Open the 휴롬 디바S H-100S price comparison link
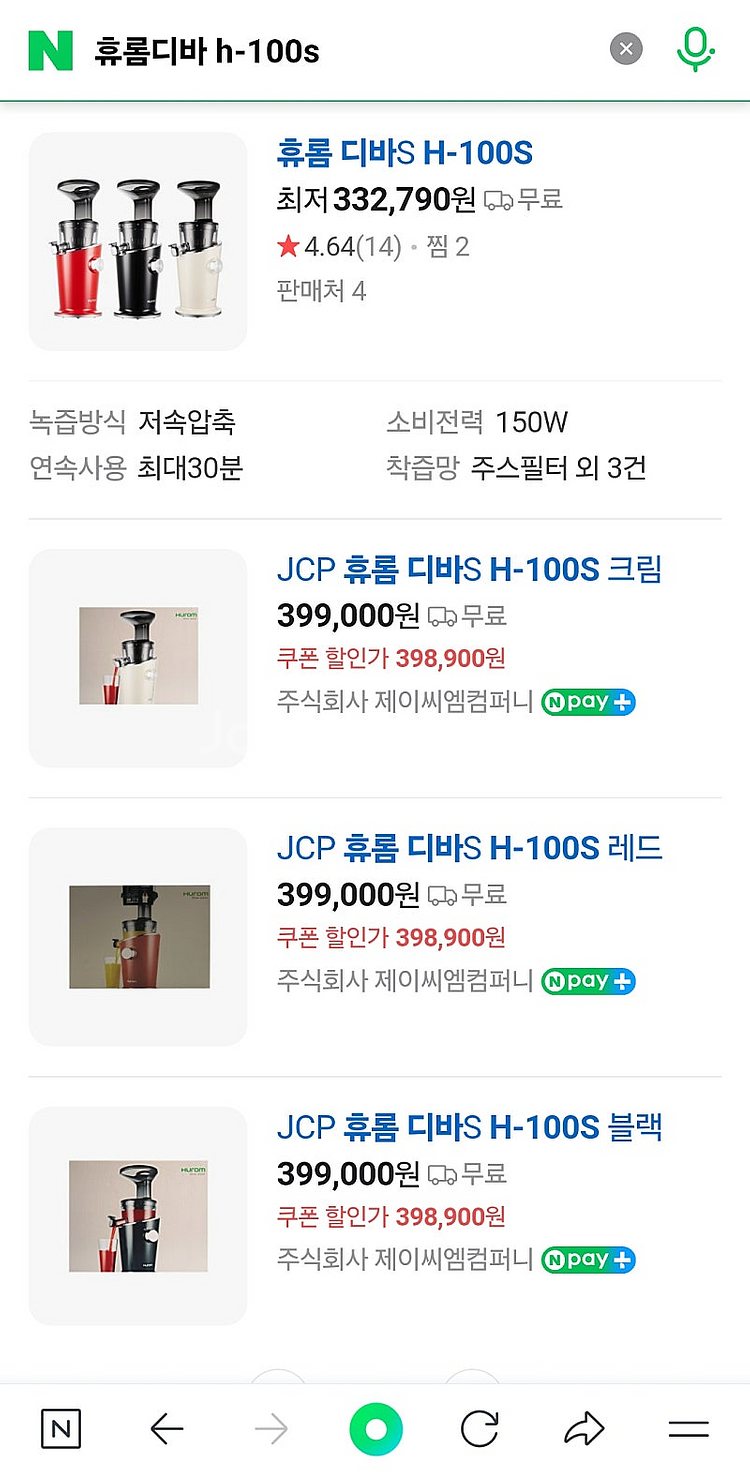 [404, 153]
